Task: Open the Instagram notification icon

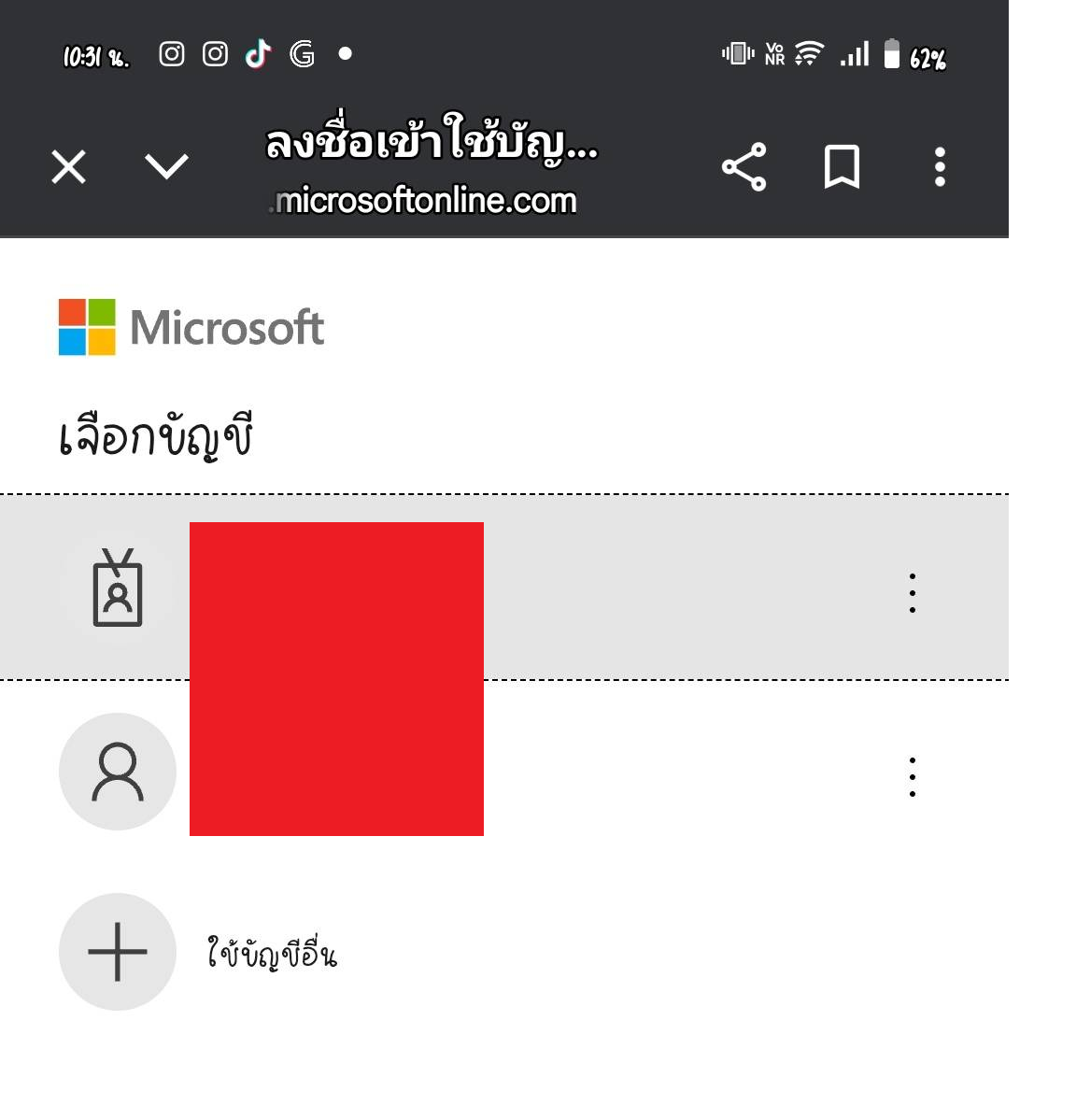Action: point(172,53)
